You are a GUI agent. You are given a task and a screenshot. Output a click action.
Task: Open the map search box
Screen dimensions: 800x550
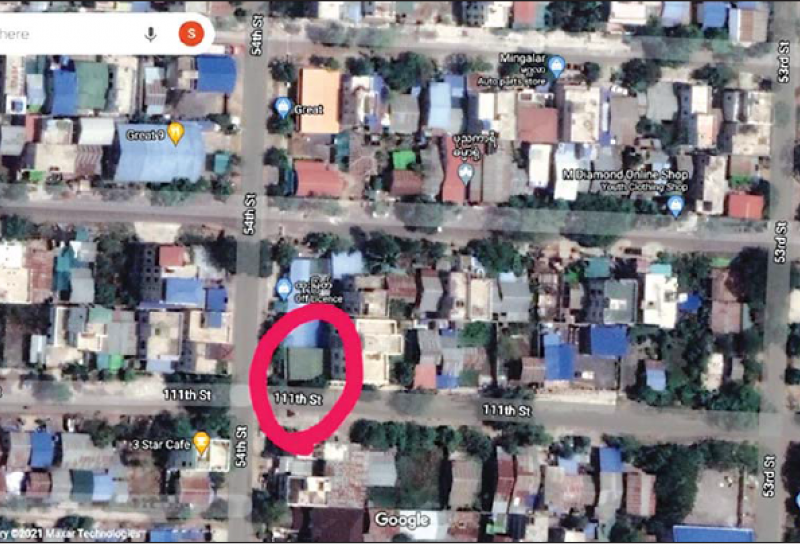pos(60,34)
